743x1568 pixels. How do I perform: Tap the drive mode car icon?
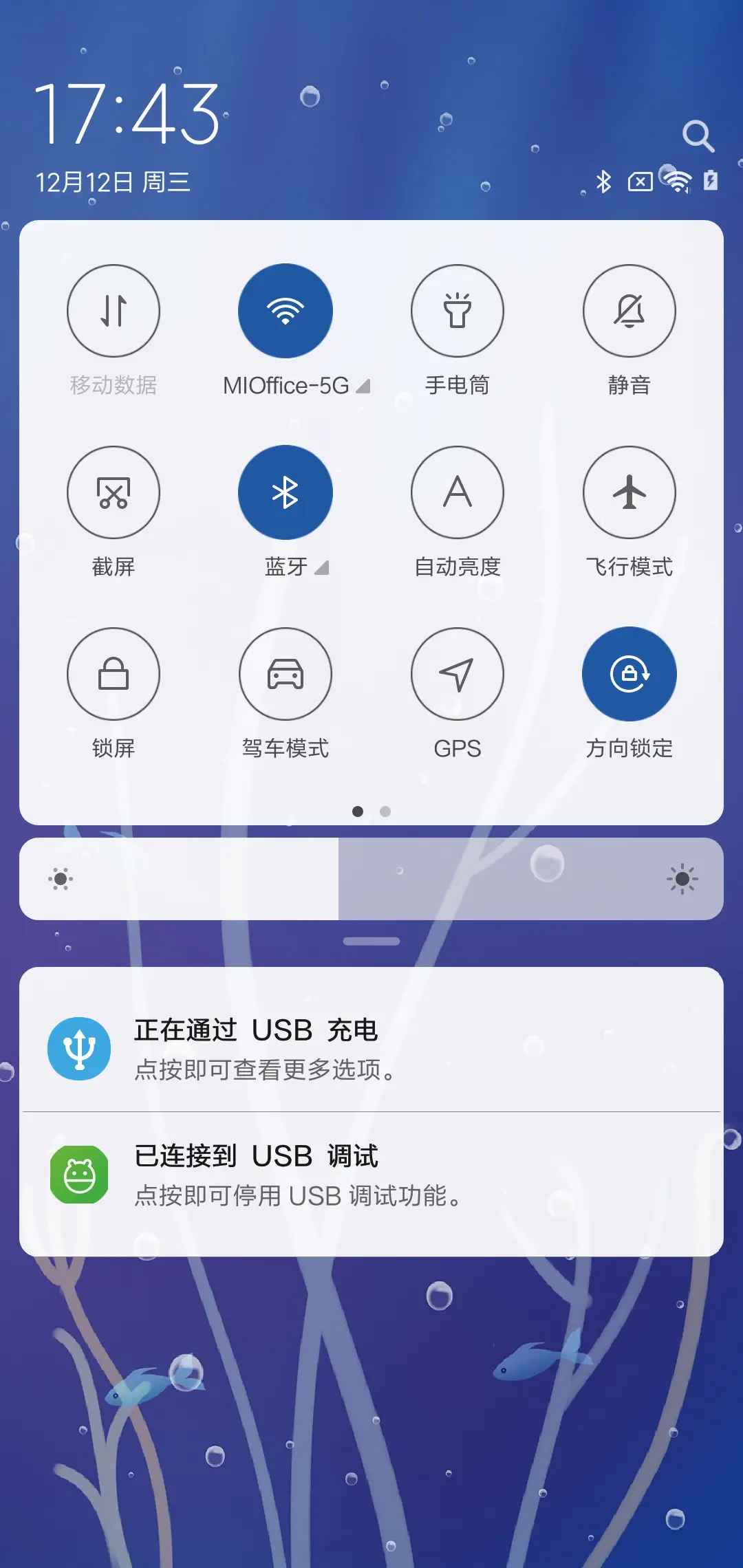(x=286, y=674)
